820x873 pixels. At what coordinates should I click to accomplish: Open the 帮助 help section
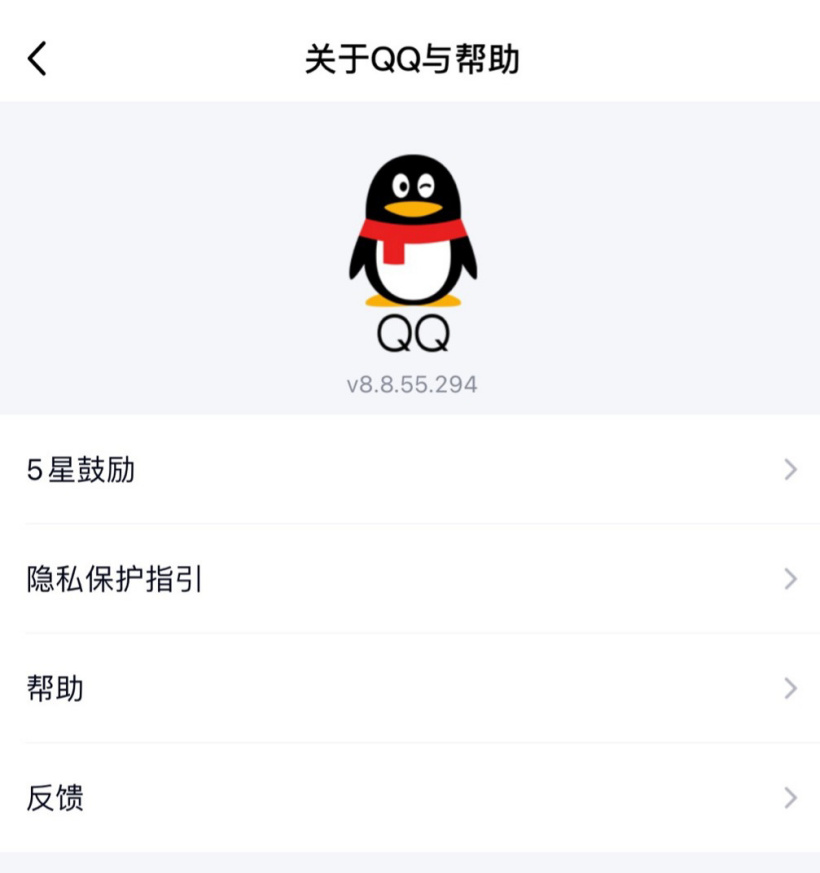55,688
